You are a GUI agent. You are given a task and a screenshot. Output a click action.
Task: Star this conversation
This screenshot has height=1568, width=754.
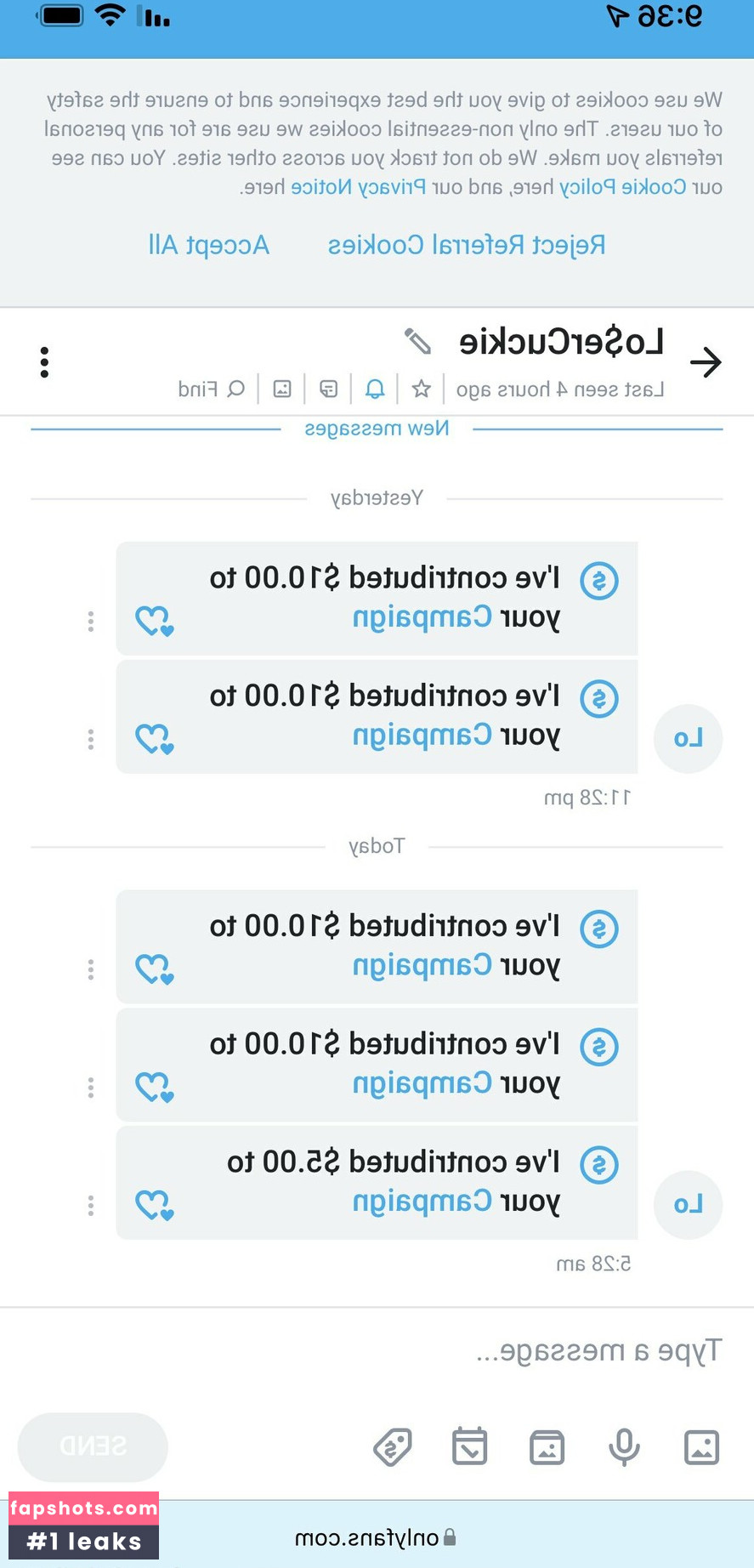(x=421, y=389)
